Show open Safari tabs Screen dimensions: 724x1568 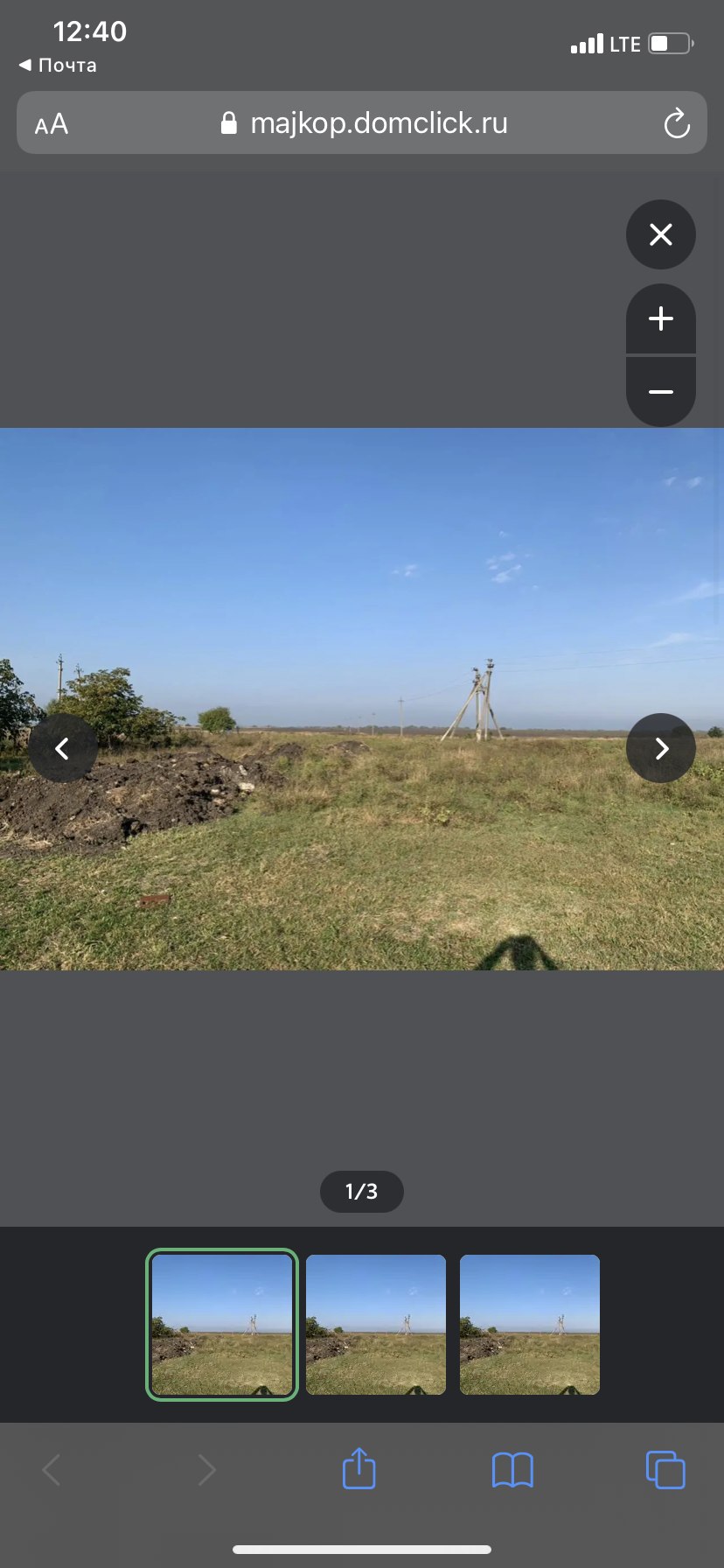(x=665, y=1470)
